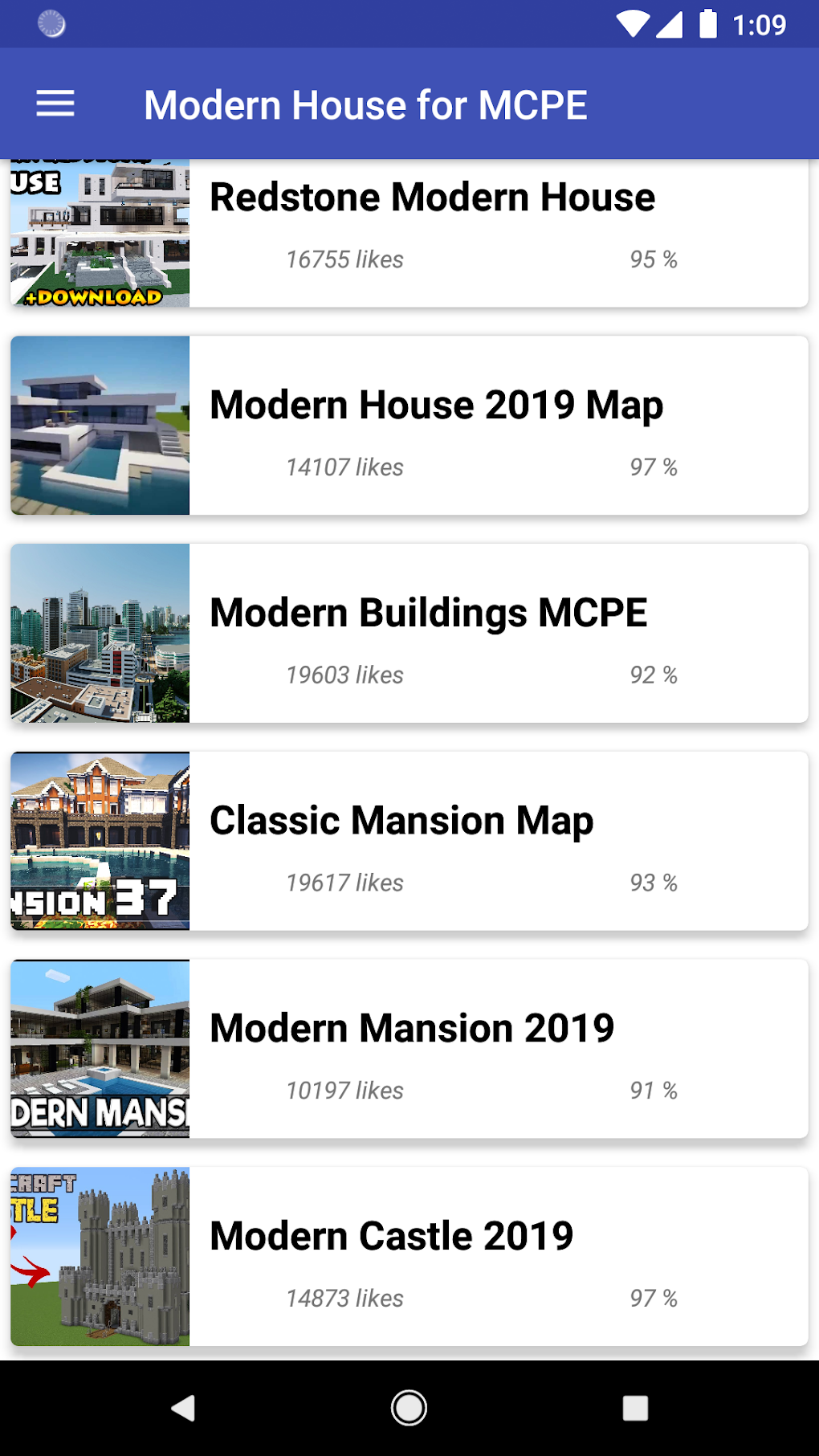Return to the home screen

409,1408
